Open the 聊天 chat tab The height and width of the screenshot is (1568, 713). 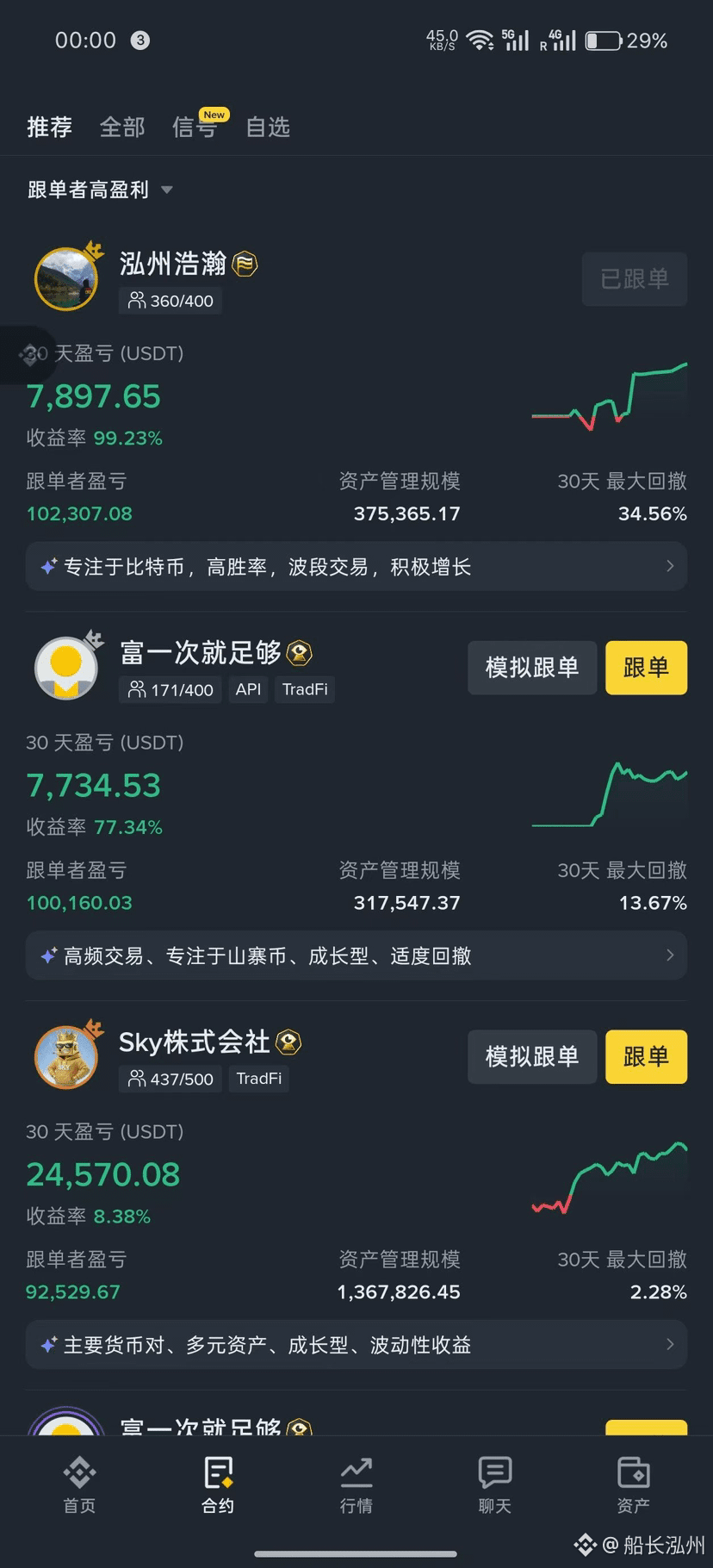click(495, 1485)
